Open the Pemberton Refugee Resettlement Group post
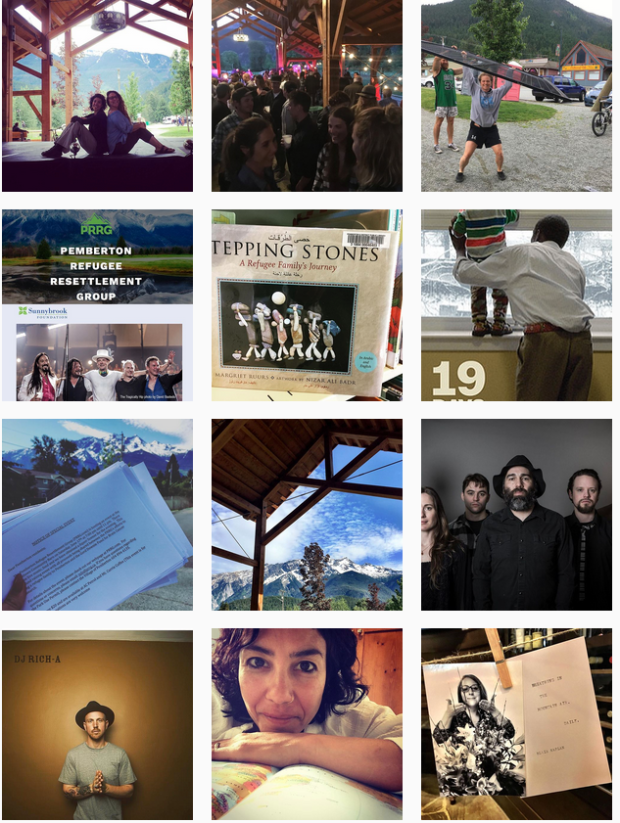 coord(97,305)
